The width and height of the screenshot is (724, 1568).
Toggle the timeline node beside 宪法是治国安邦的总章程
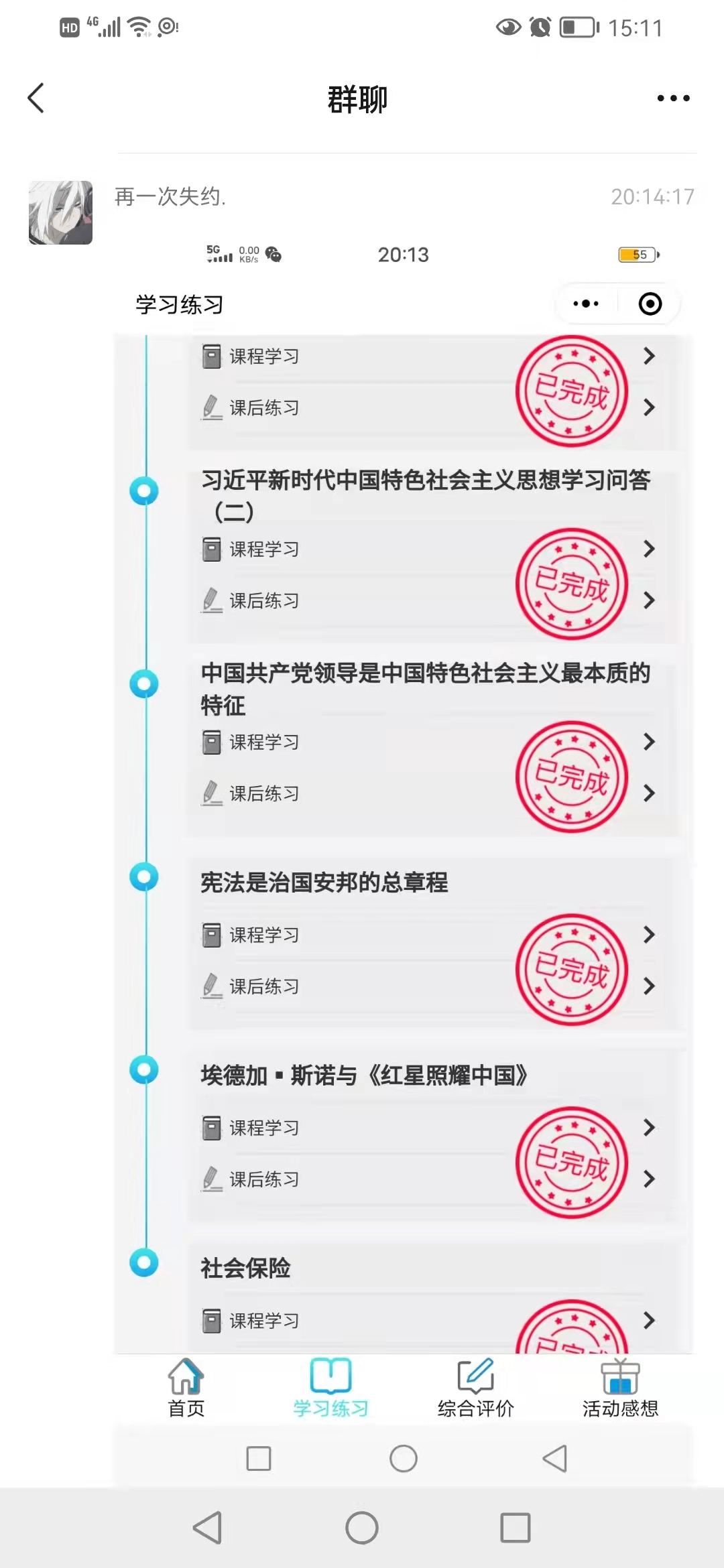(x=143, y=878)
